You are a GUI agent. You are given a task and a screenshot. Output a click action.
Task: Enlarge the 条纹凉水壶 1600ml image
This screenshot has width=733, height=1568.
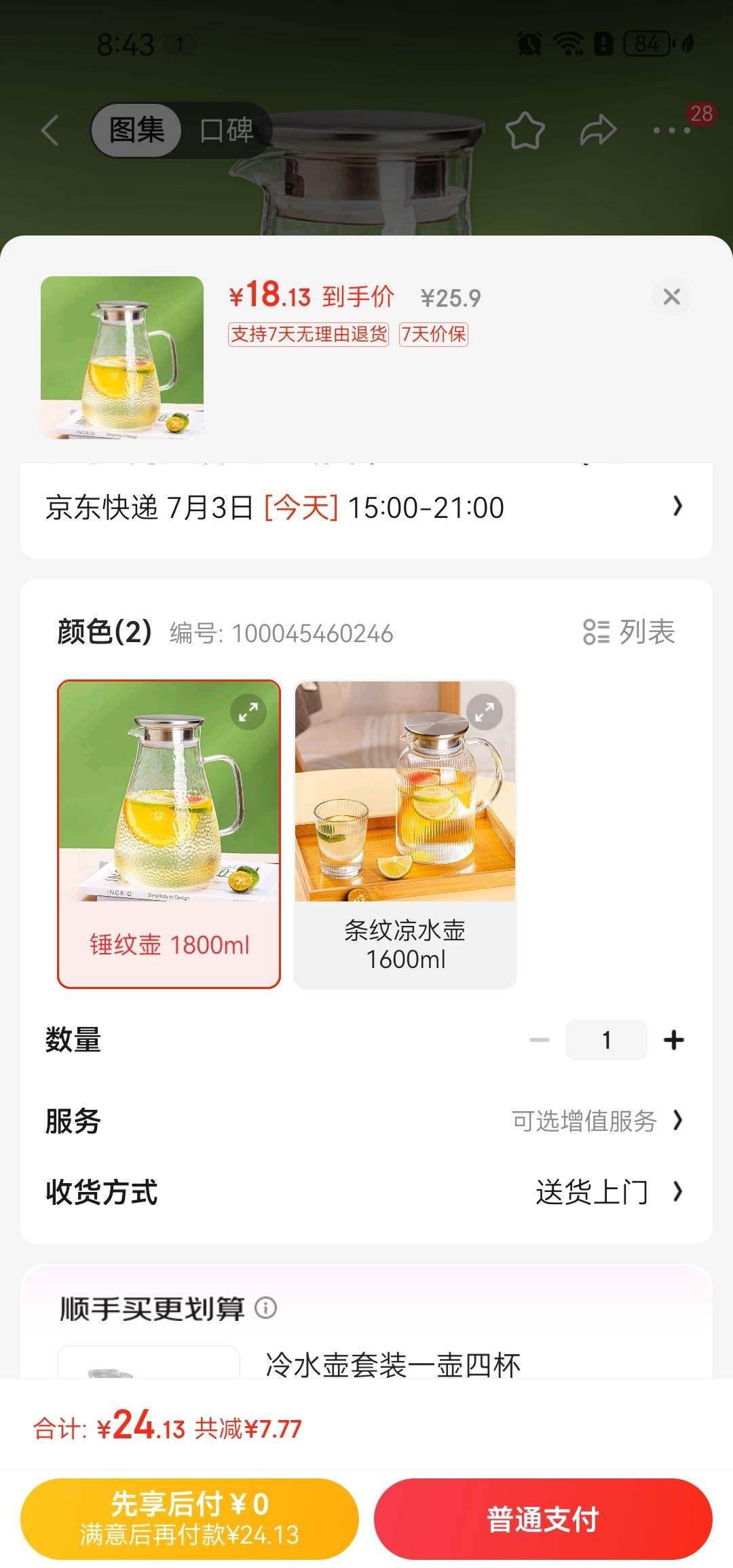(484, 712)
